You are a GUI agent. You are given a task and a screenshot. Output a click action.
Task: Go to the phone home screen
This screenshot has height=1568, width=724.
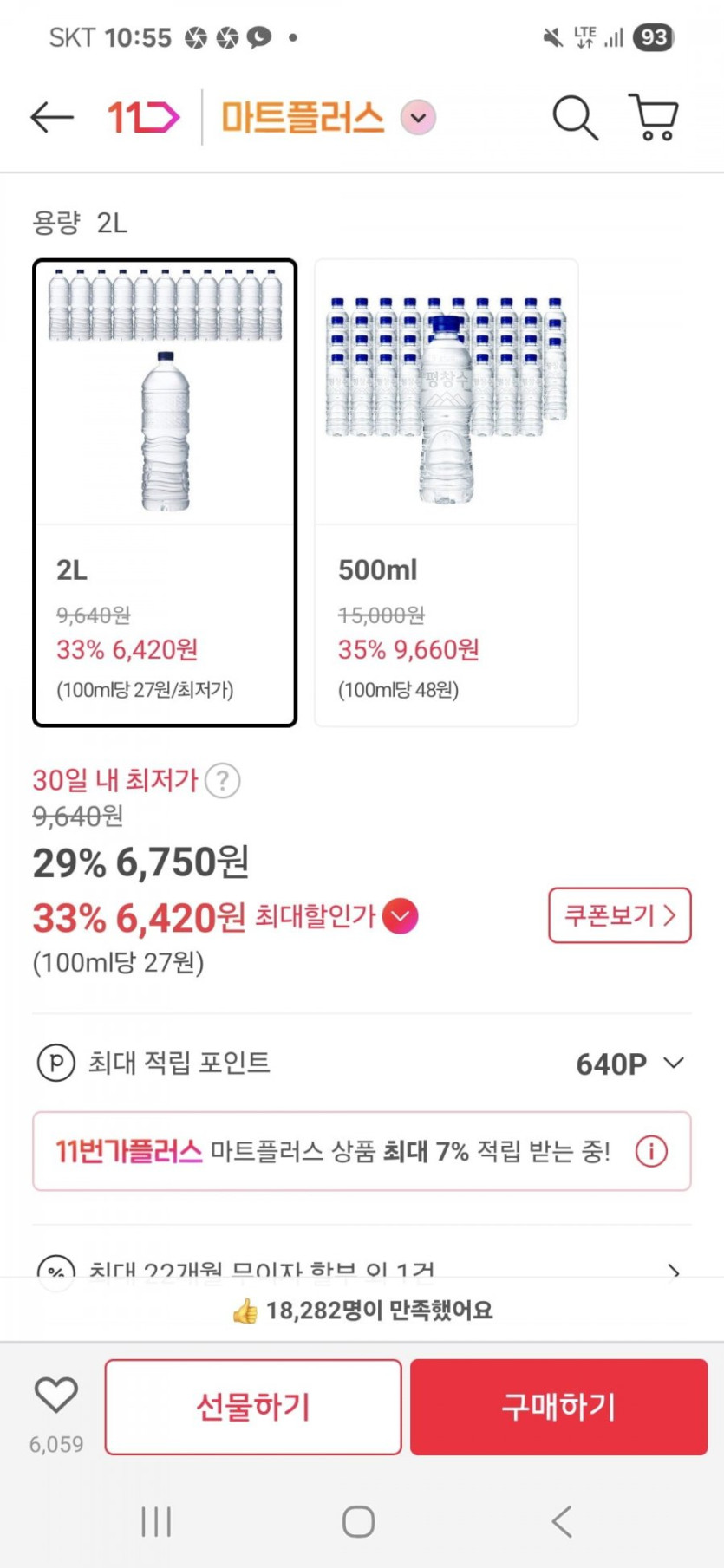[358, 1521]
